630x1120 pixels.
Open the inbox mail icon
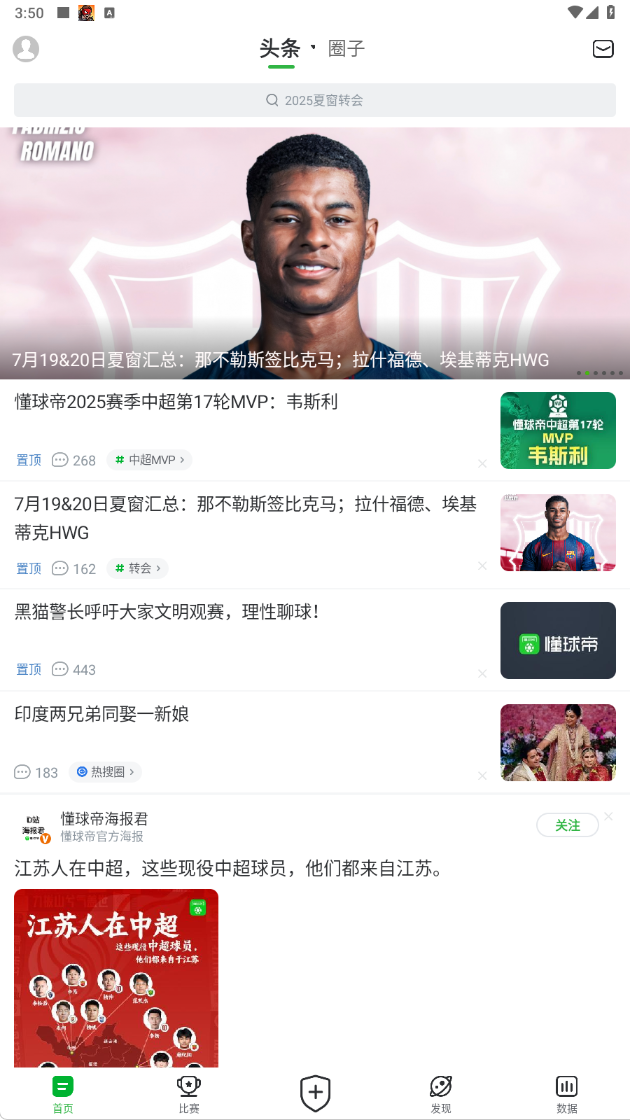pyautogui.click(x=603, y=49)
